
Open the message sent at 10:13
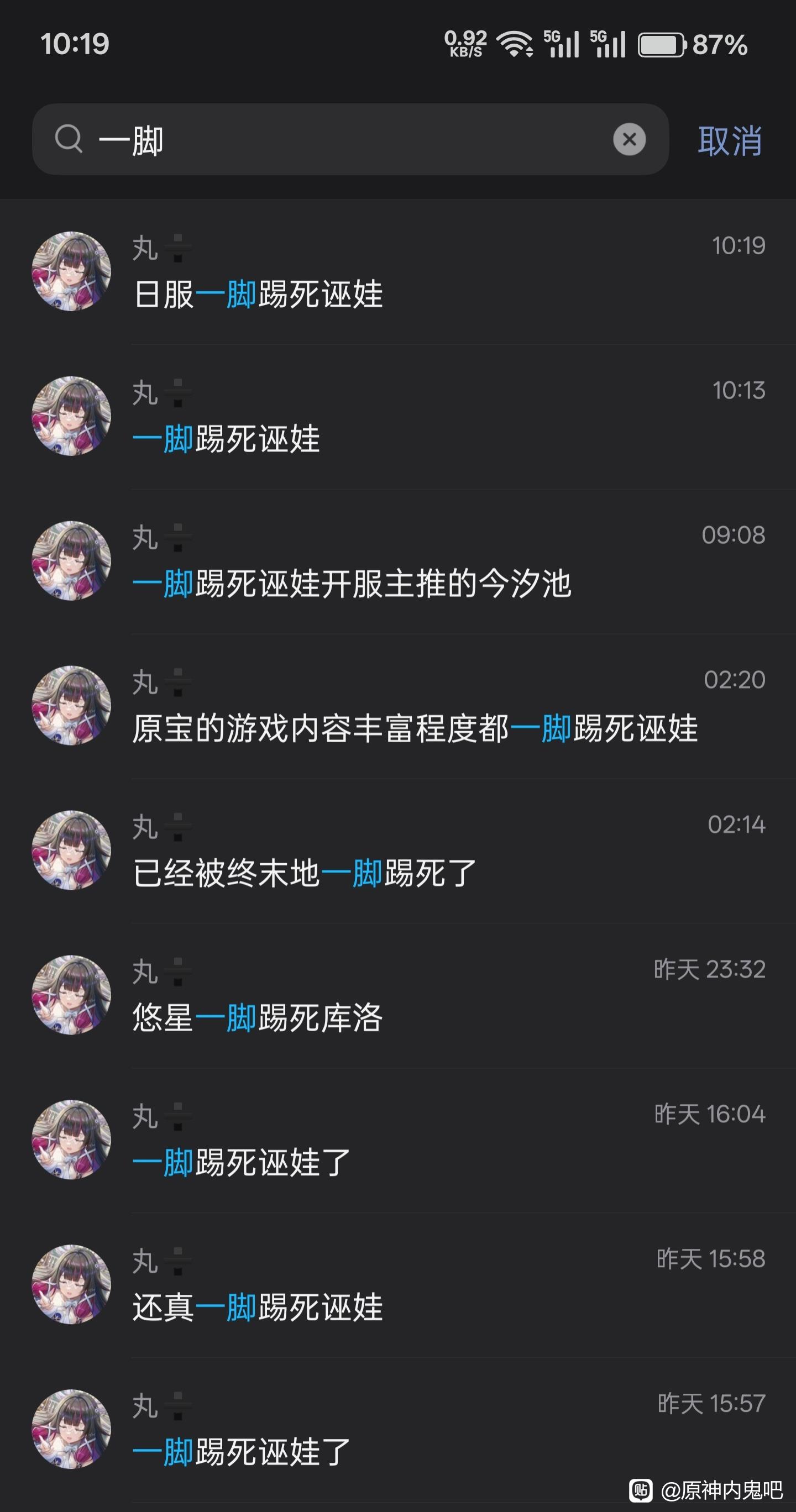(411, 417)
